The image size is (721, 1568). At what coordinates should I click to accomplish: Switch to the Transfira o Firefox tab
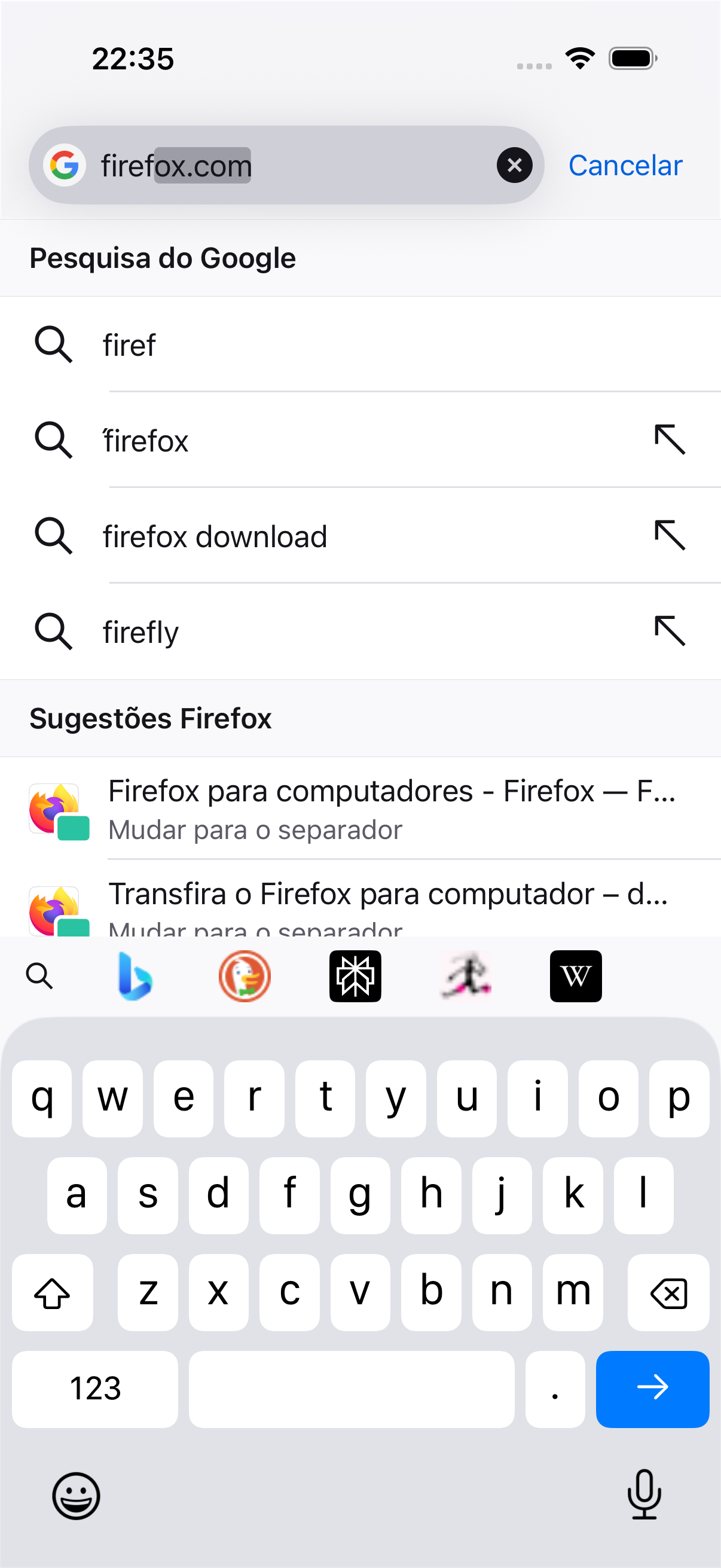tap(360, 906)
